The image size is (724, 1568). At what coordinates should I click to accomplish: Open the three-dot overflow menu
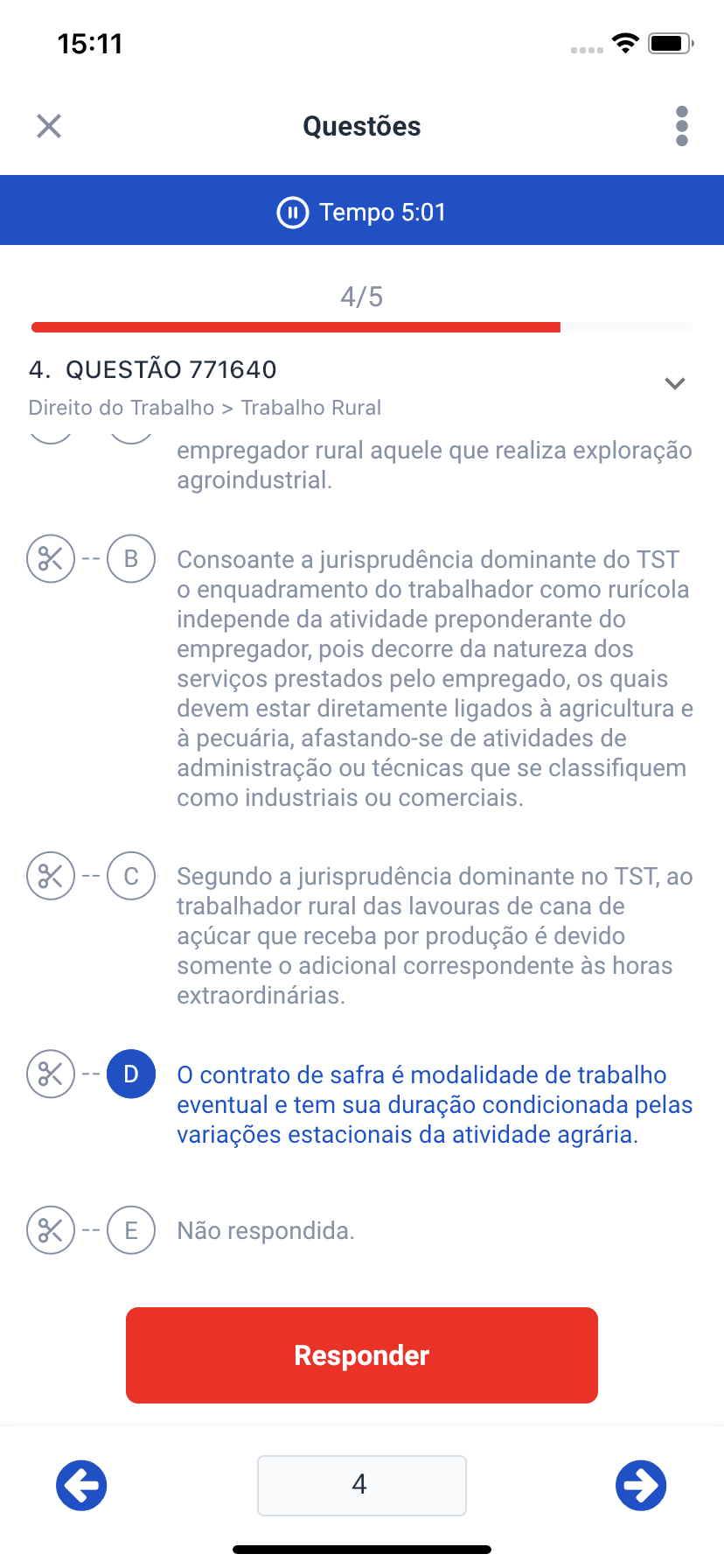pyautogui.click(x=682, y=126)
